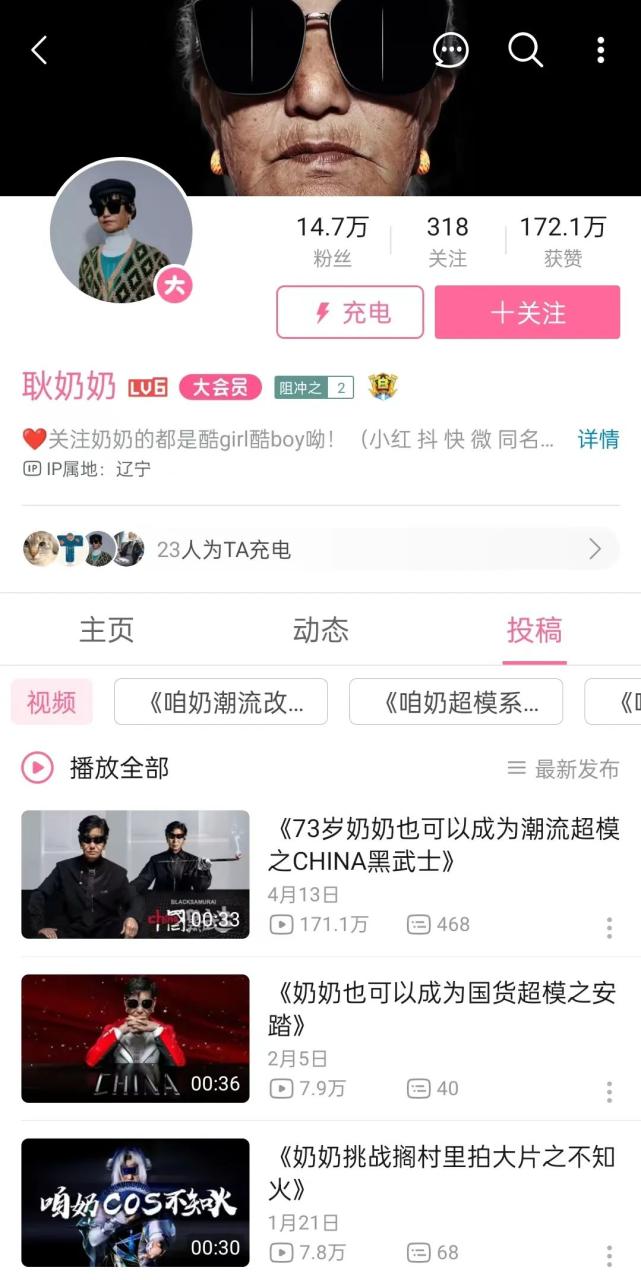Open the message chat bubble icon
This screenshot has width=641, height=1280.
point(451,50)
